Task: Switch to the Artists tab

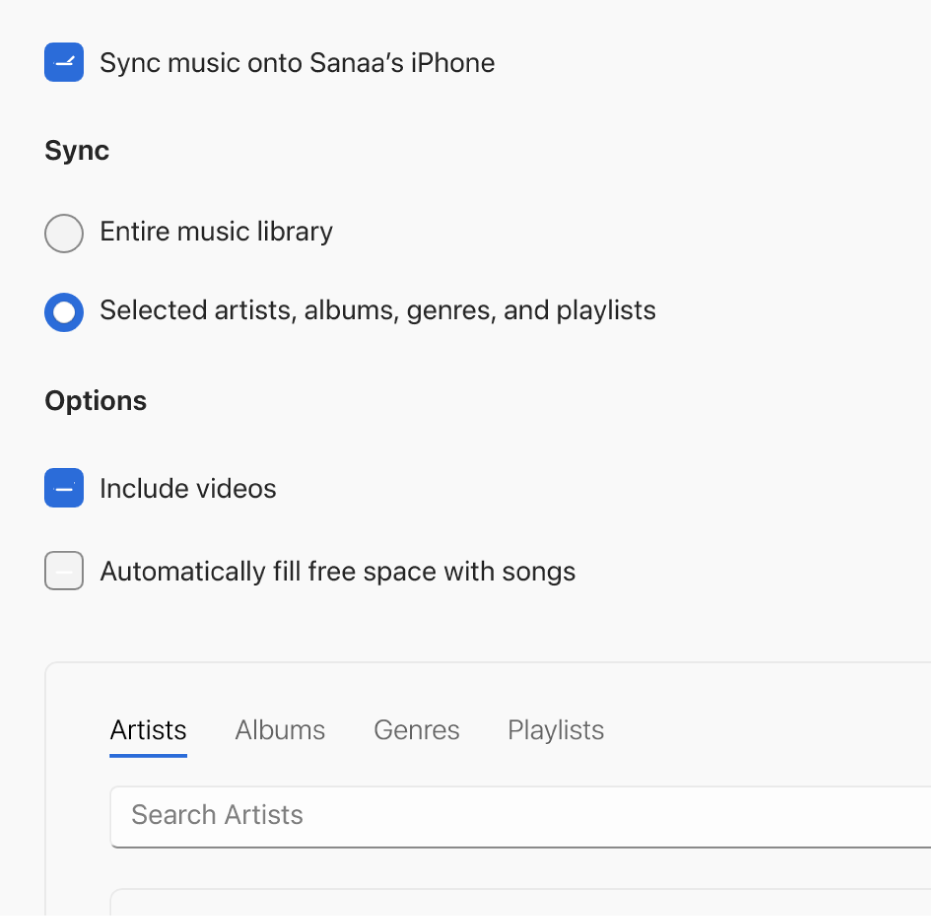Action: pyautogui.click(x=148, y=731)
